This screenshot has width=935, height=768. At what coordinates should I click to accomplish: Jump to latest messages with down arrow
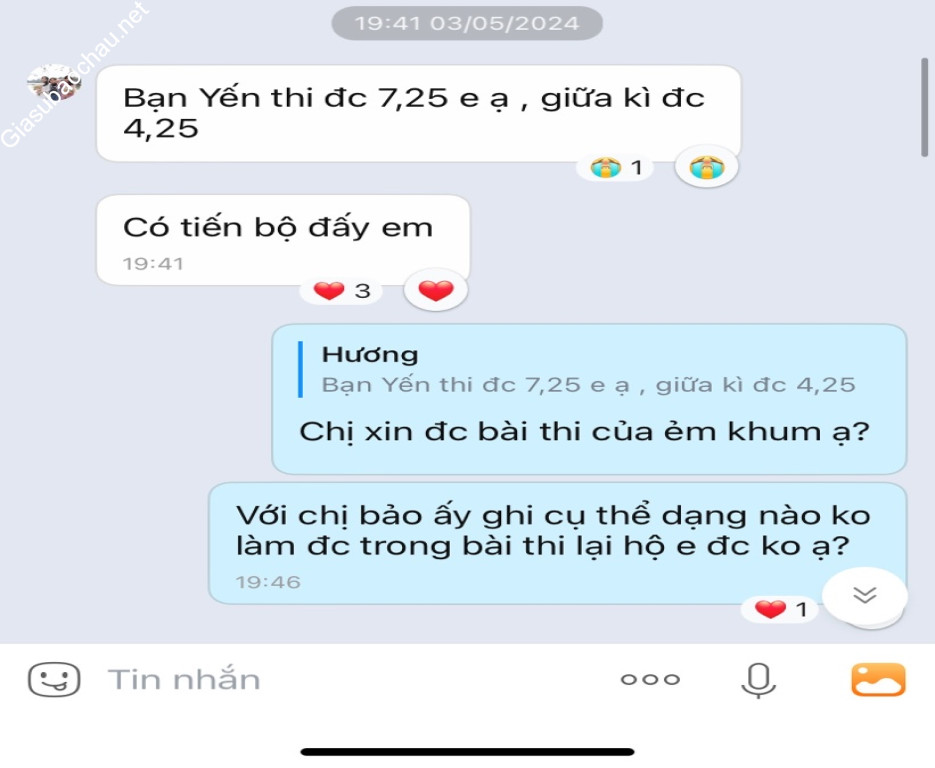pyautogui.click(x=864, y=596)
